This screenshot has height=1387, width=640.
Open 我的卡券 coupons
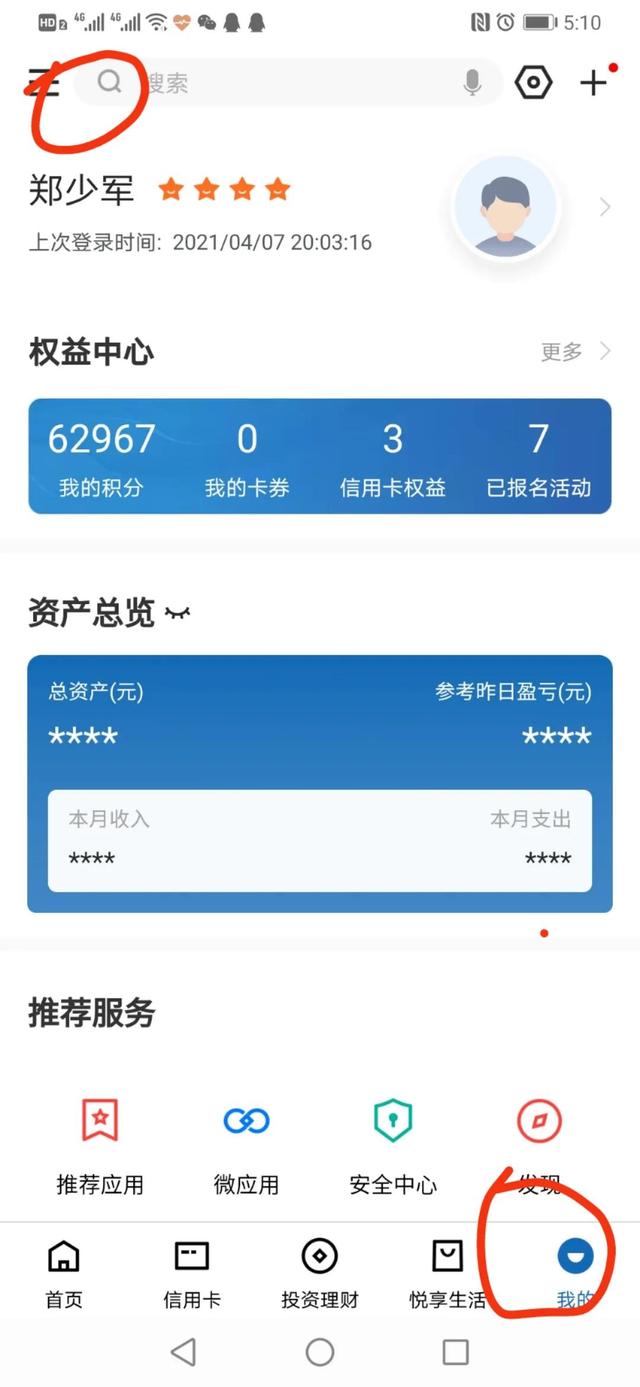(247, 458)
